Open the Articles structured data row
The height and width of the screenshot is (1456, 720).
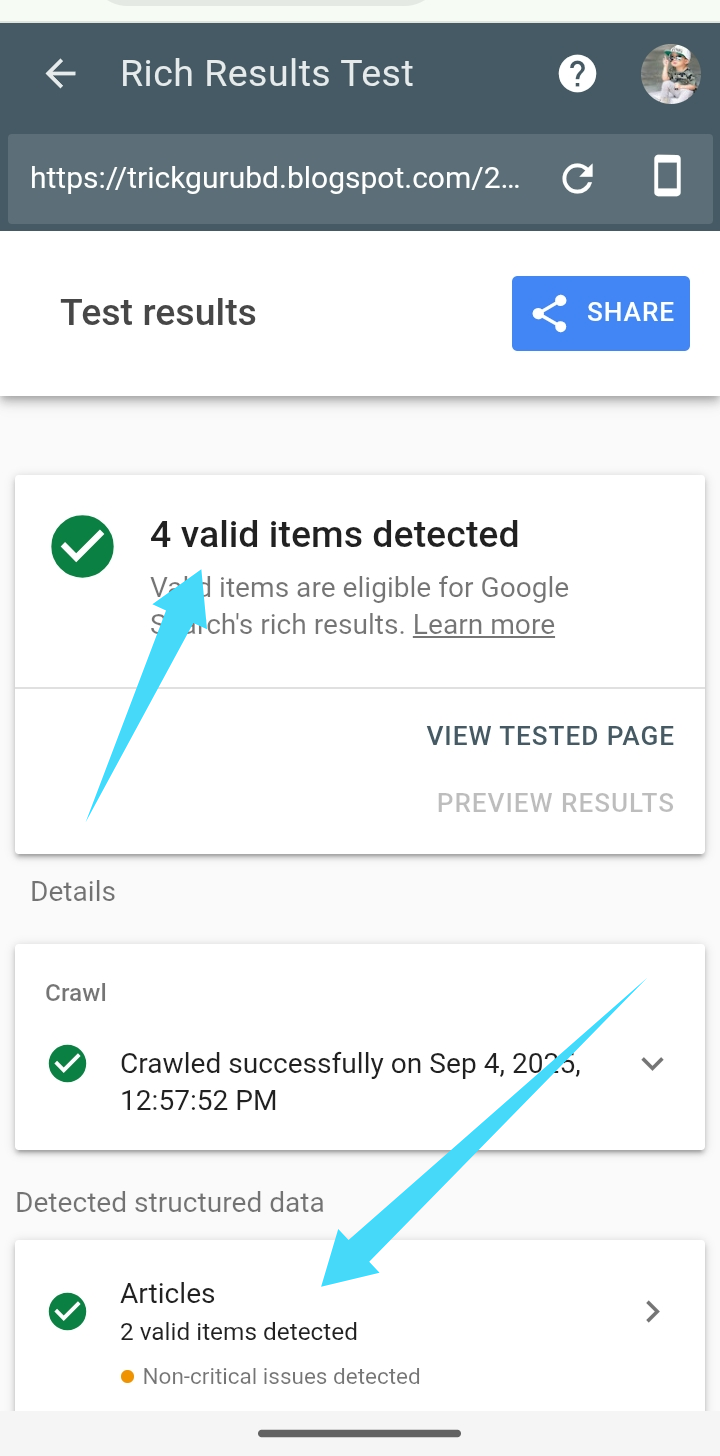pos(360,1312)
